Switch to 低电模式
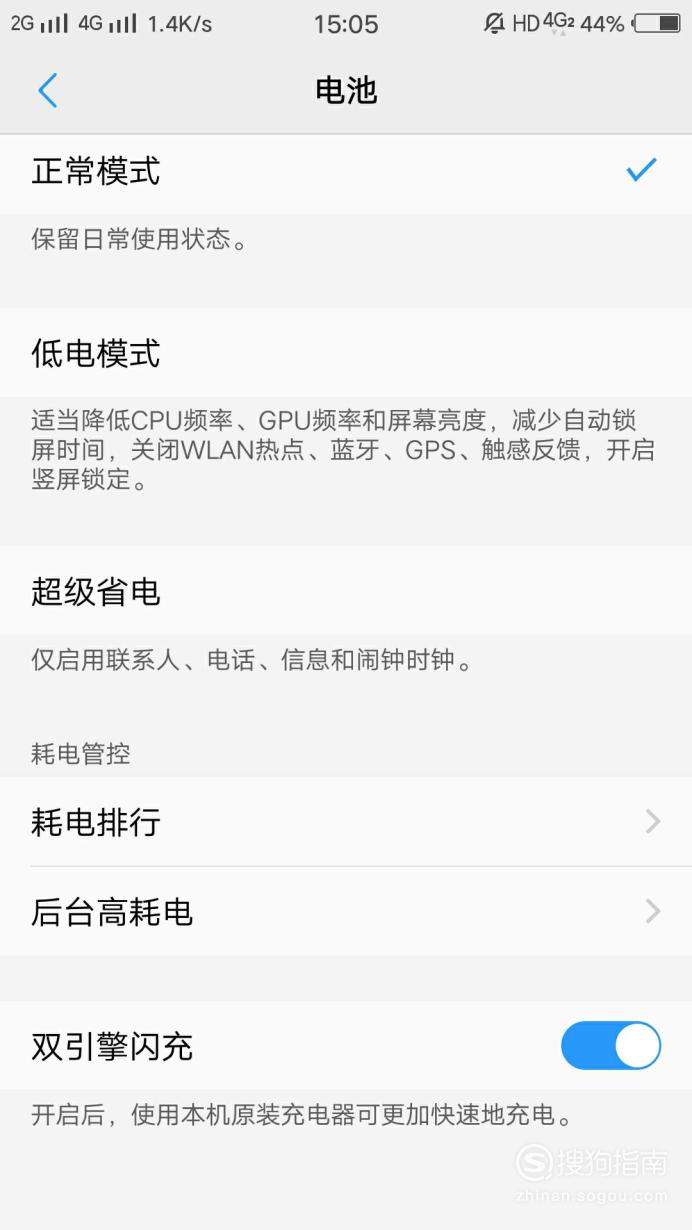 pyautogui.click(x=346, y=353)
